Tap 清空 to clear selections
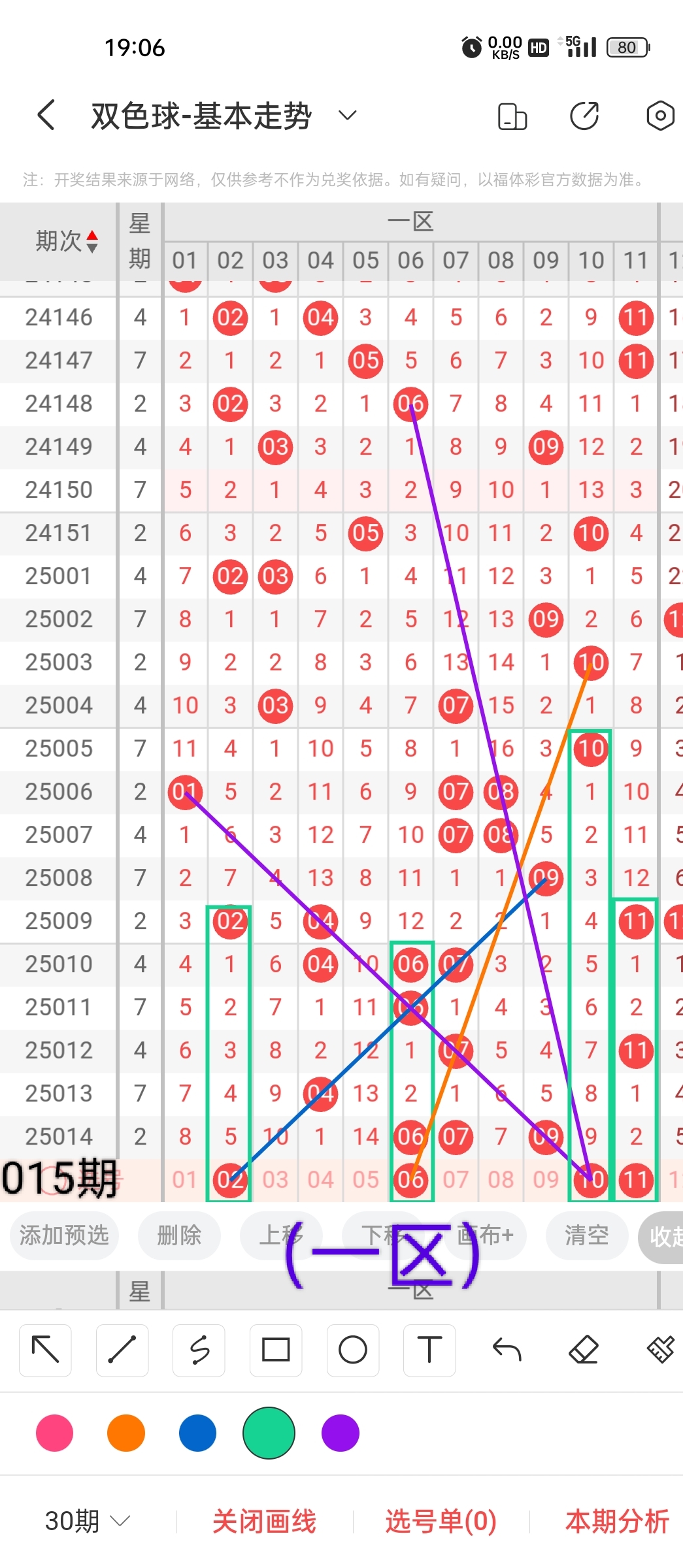This screenshot has width=683, height=1568. [586, 1235]
